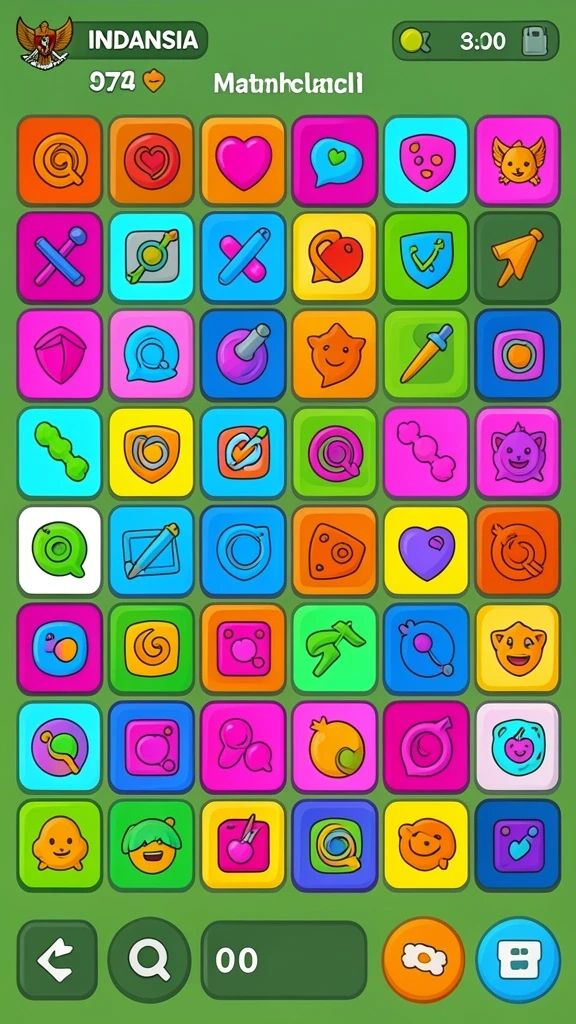Viewport: 576px width, 1024px height.
Task: Open the magnifier search button
Action: 150,959
